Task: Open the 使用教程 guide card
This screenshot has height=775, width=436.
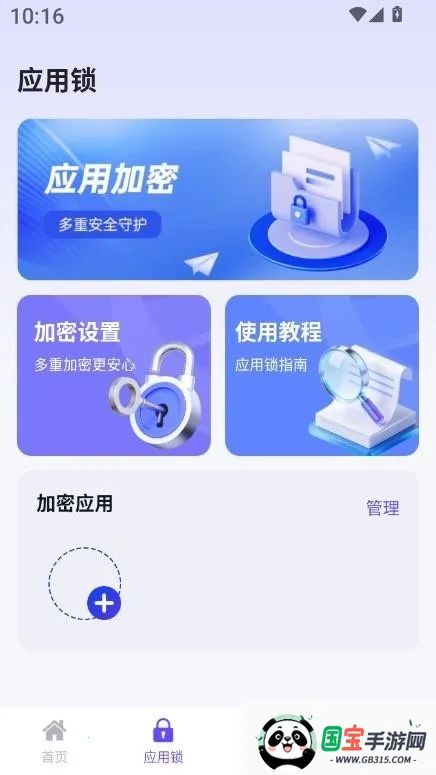Action: tap(322, 375)
